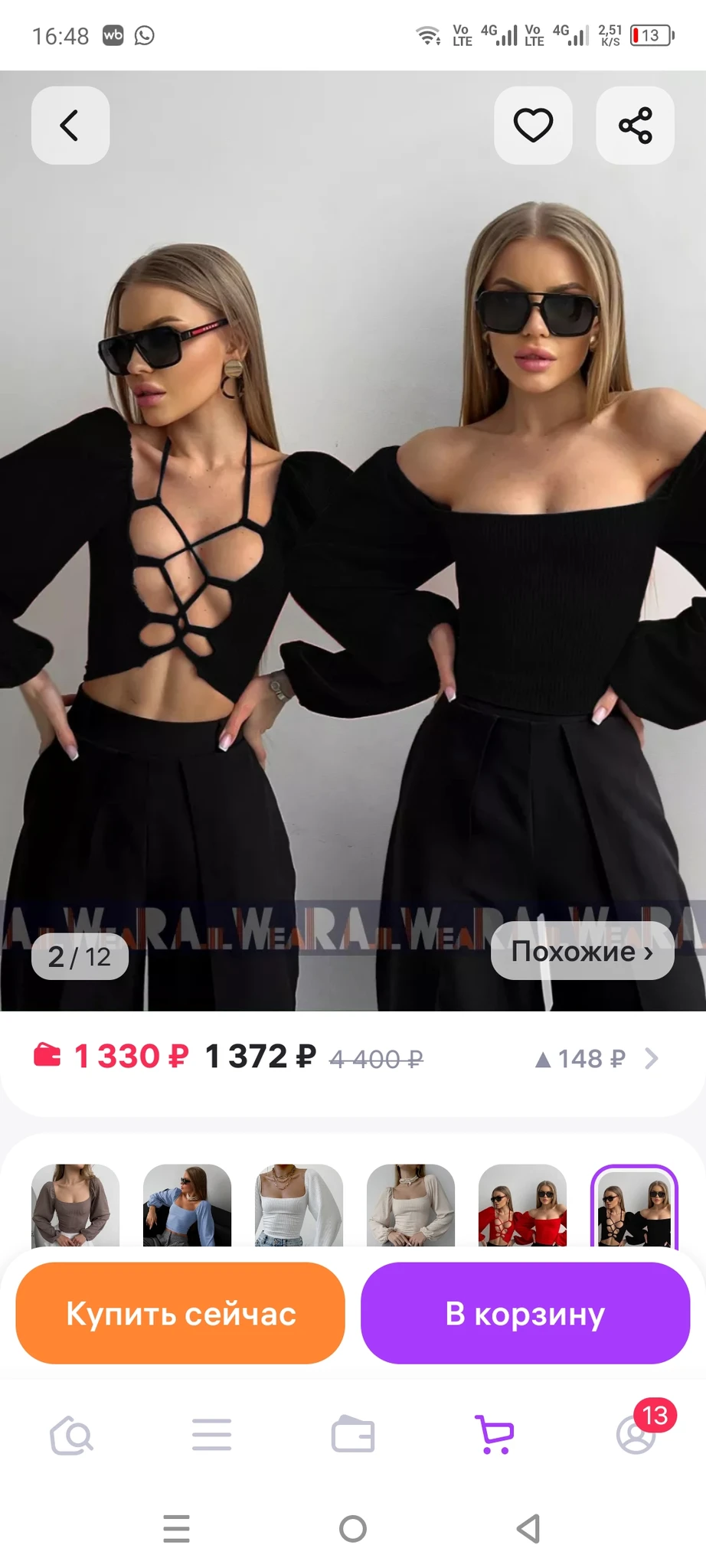Image resolution: width=706 pixels, height=1568 pixels.
Task: Select the blue top color variant
Action: coord(187,1205)
